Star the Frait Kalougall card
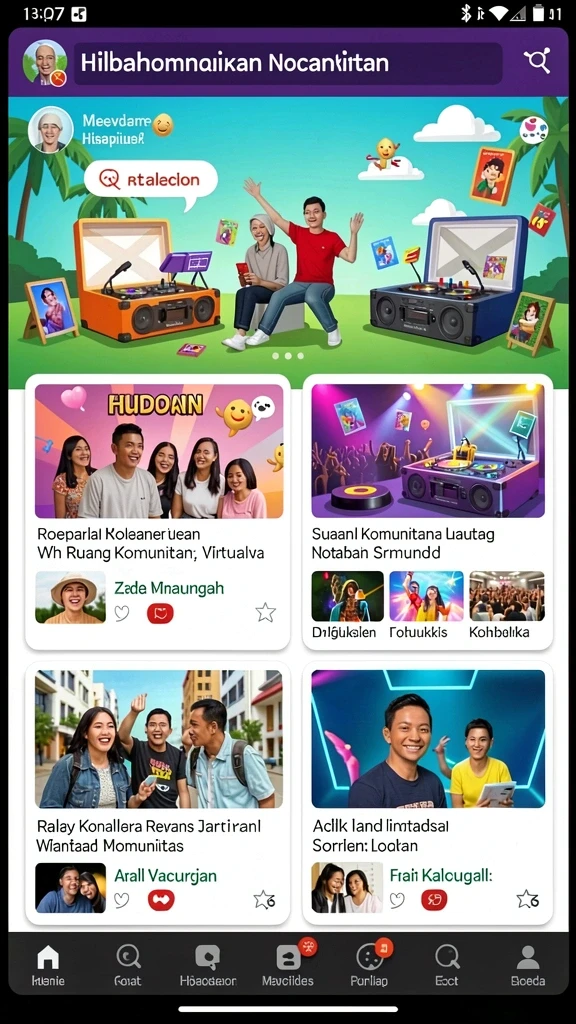 point(526,900)
